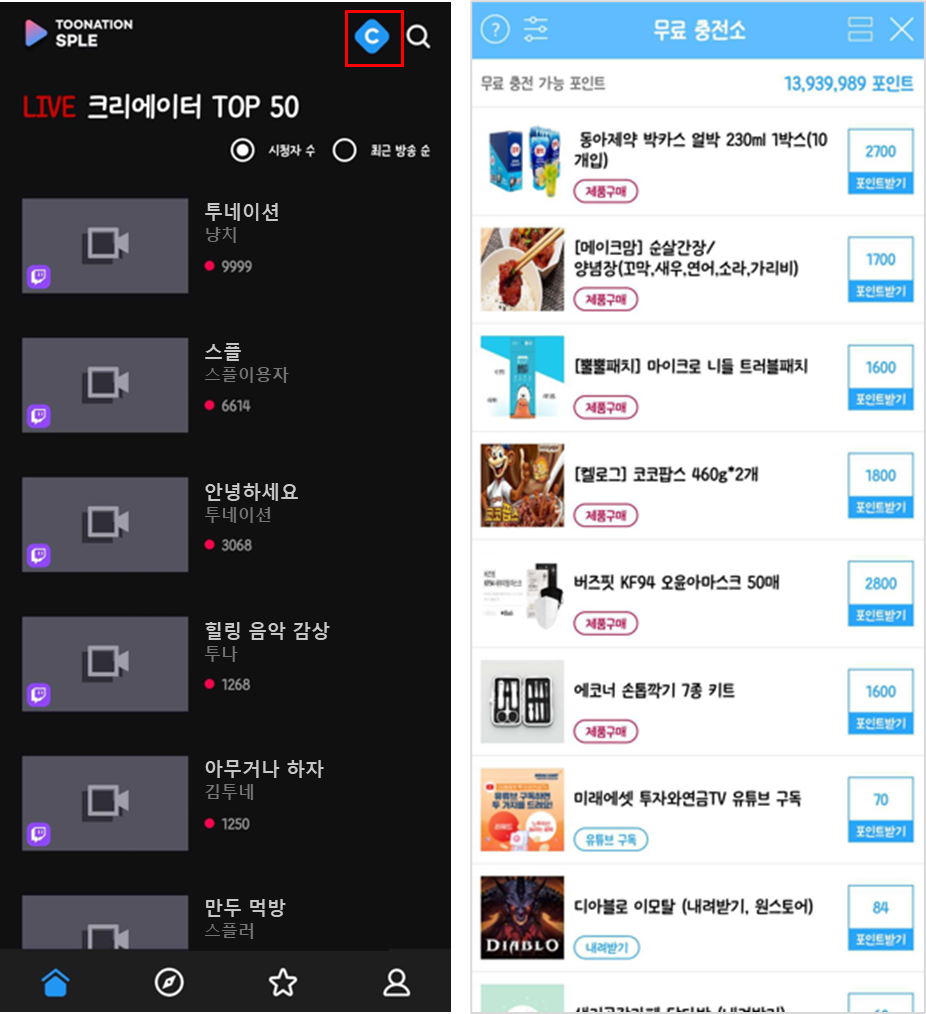
Task: Open search in the Toonation Sple header
Action: coord(419,38)
